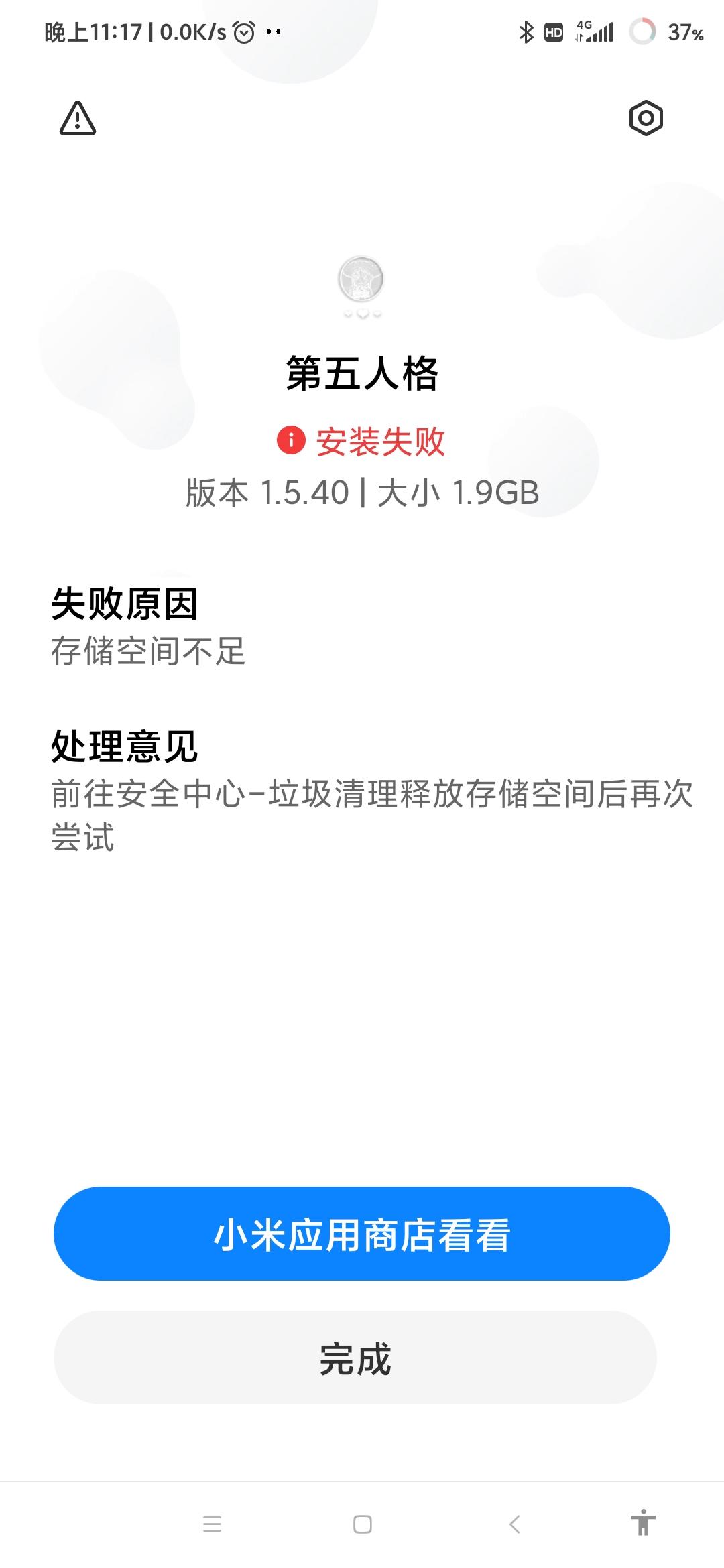Tap 完成 to finish
This screenshot has width=724, height=1568.
coord(355,1358)
